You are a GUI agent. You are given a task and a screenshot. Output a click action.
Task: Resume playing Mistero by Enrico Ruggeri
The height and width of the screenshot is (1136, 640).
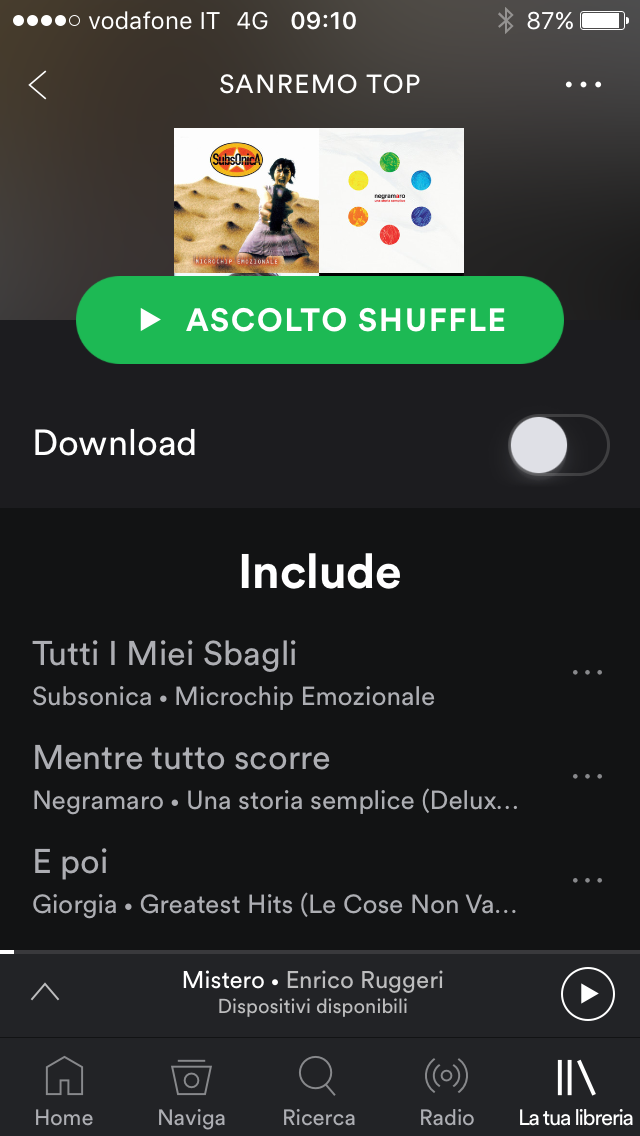[588, 993]
